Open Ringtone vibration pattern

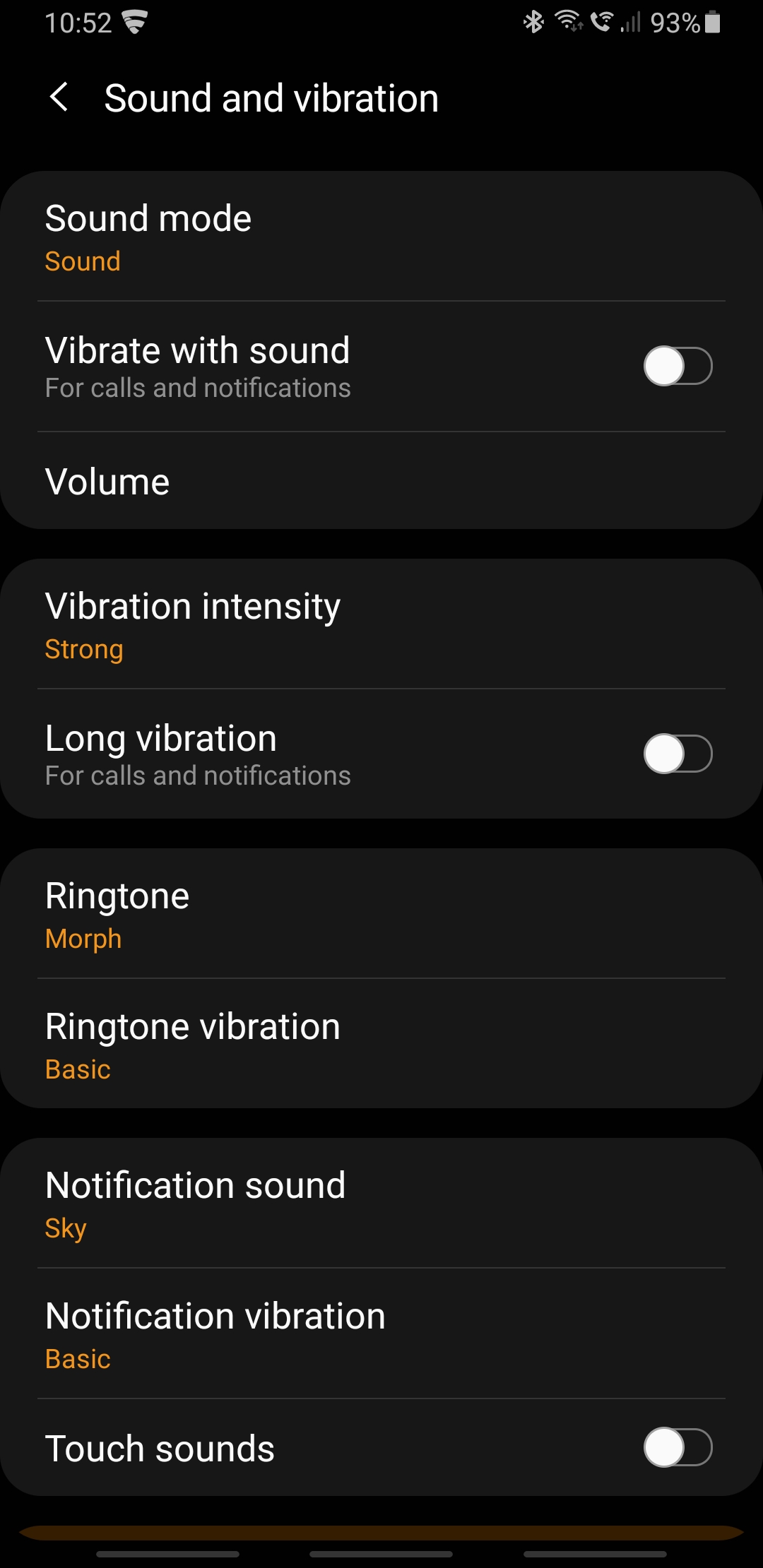tap(381, 1044)
